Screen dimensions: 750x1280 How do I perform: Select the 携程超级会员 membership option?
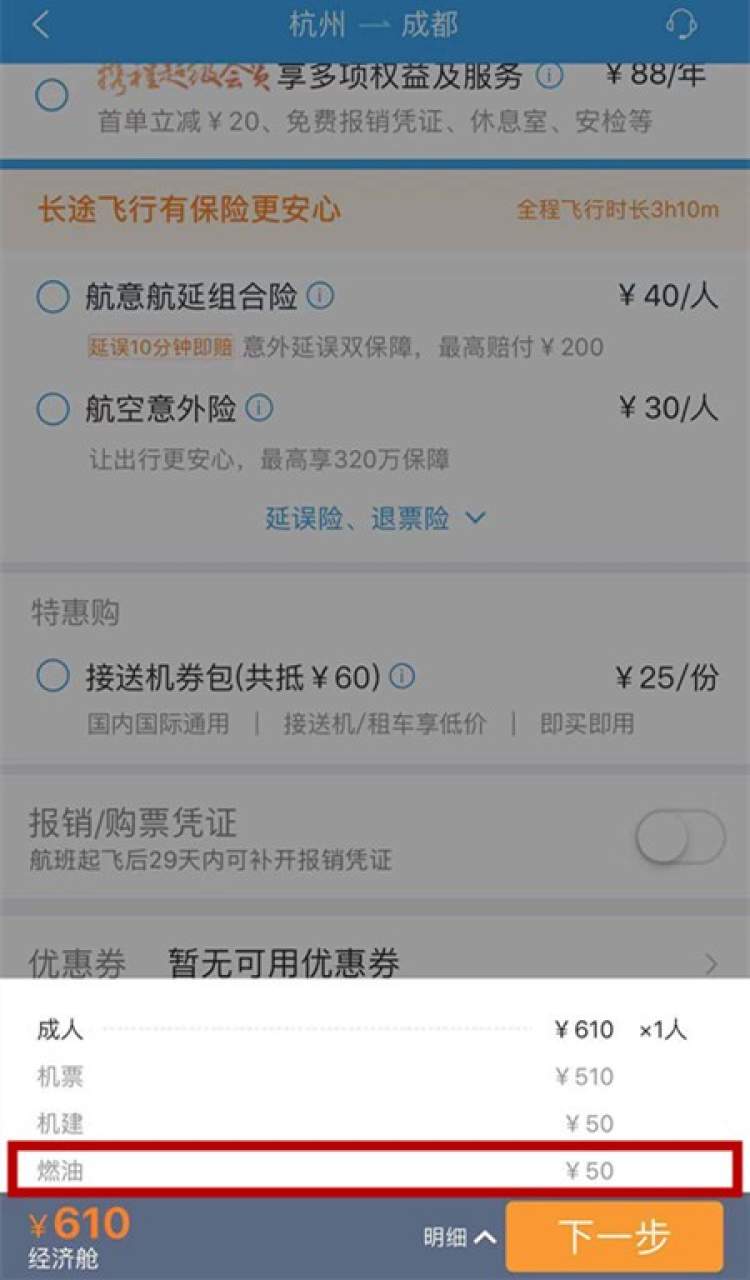coord(51,95)
